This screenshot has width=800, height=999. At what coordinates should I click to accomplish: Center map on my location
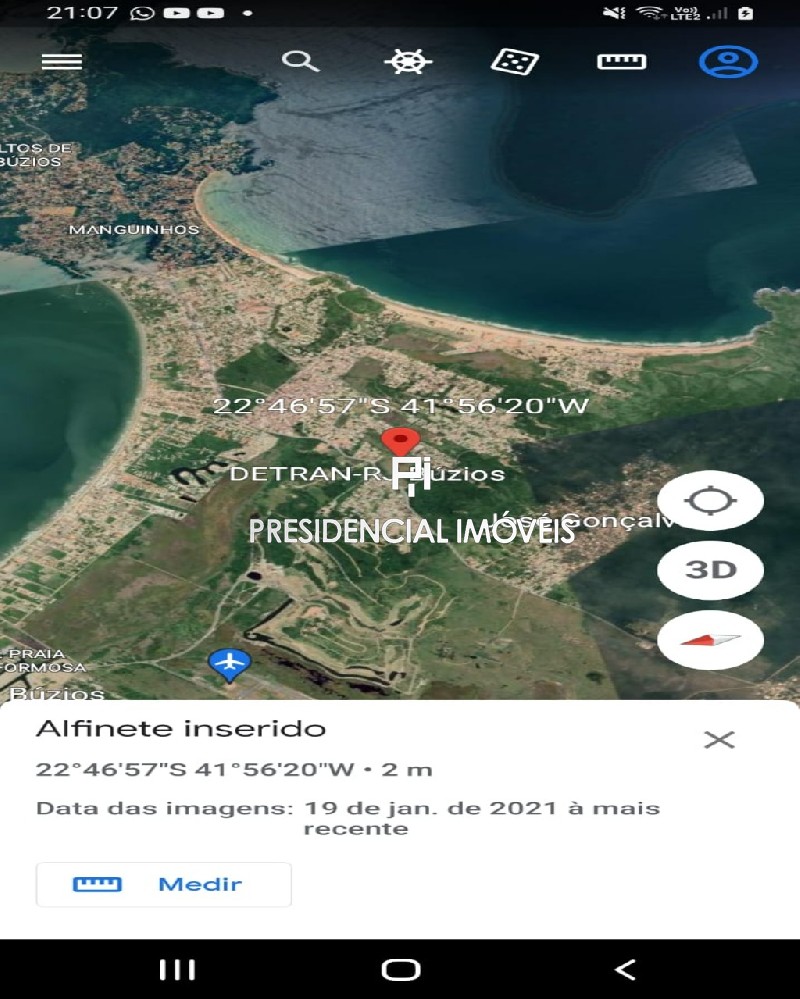point(710,500)
